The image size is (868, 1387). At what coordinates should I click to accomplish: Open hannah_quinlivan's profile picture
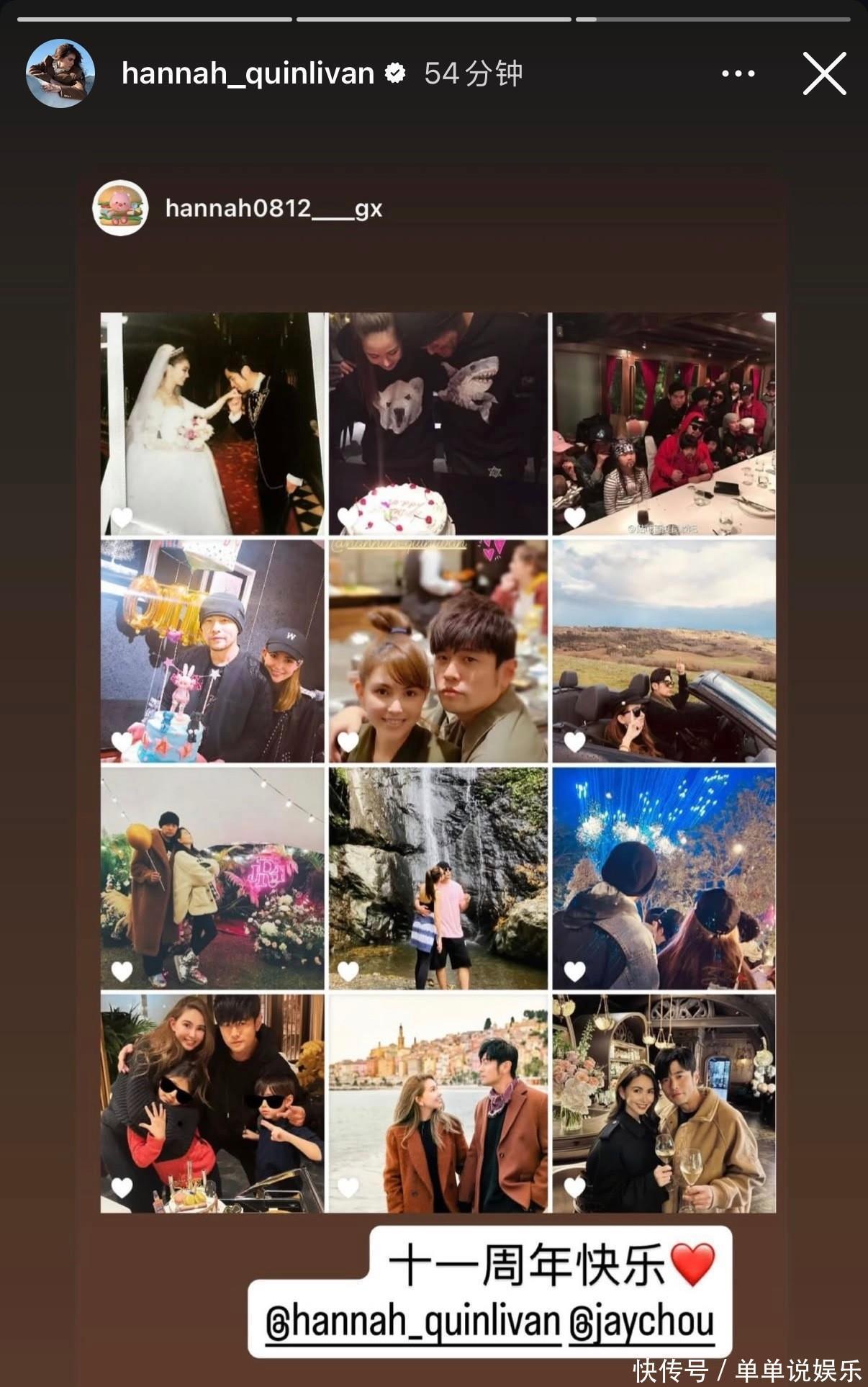pyautogui.click(x=60, y=73)
